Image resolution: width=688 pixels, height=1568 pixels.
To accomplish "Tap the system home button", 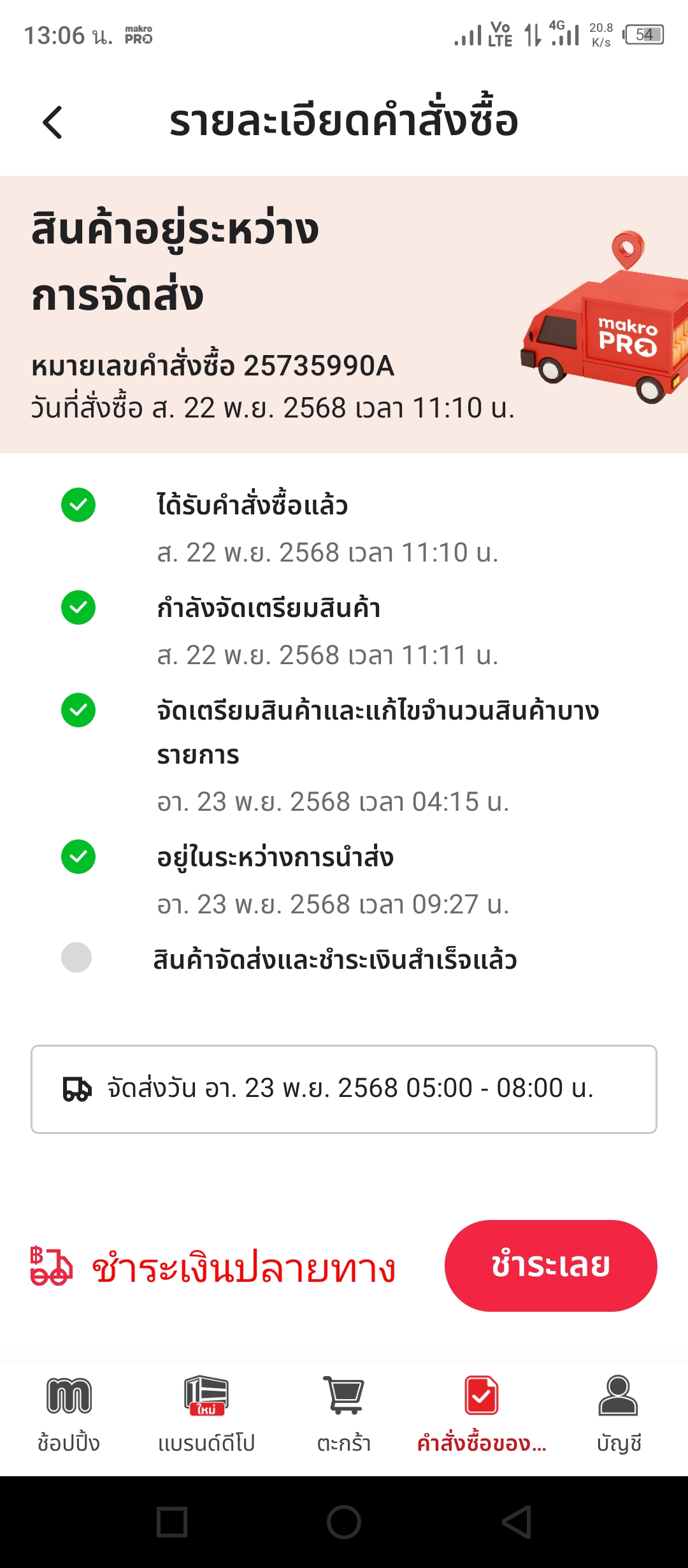I will pos(344,1522).
